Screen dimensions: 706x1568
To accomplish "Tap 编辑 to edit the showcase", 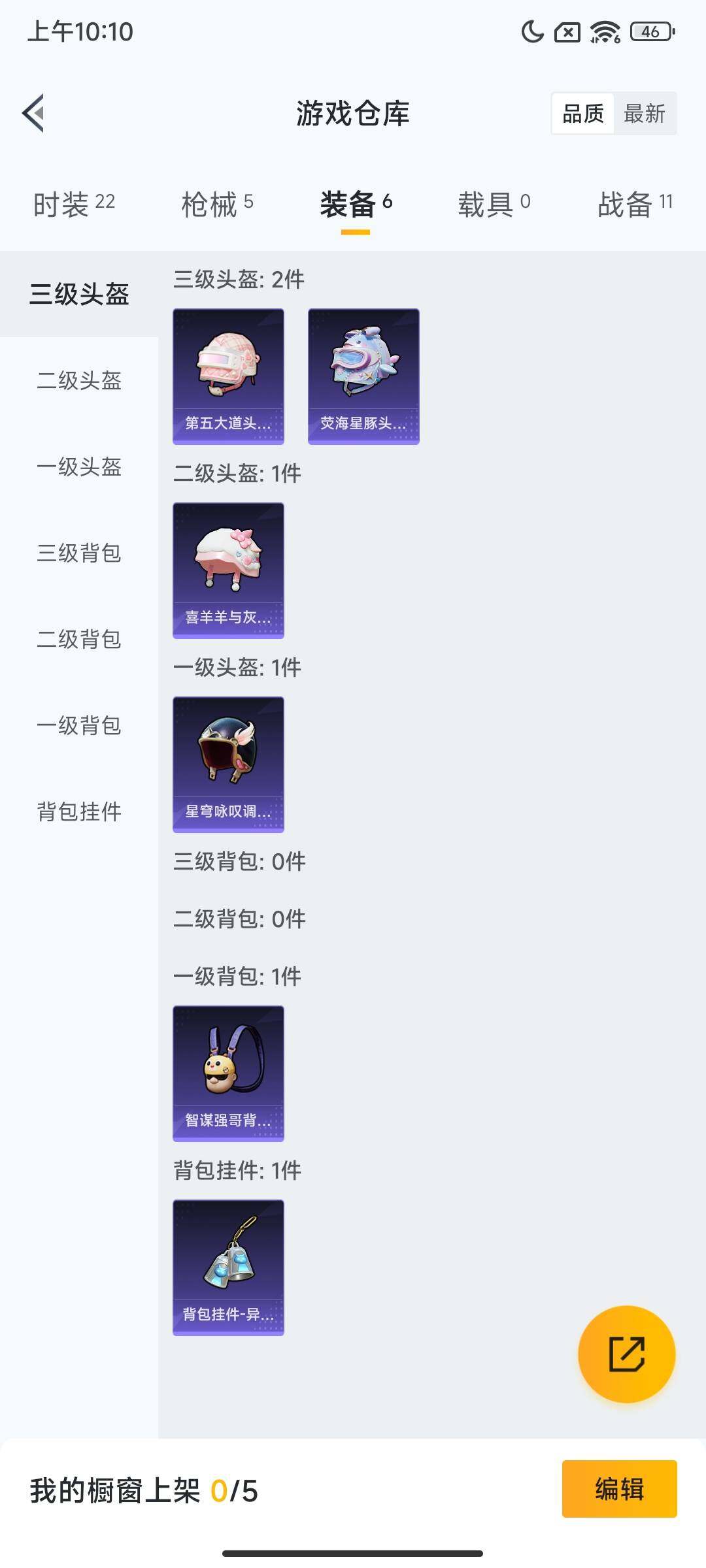I will 619,1489.
